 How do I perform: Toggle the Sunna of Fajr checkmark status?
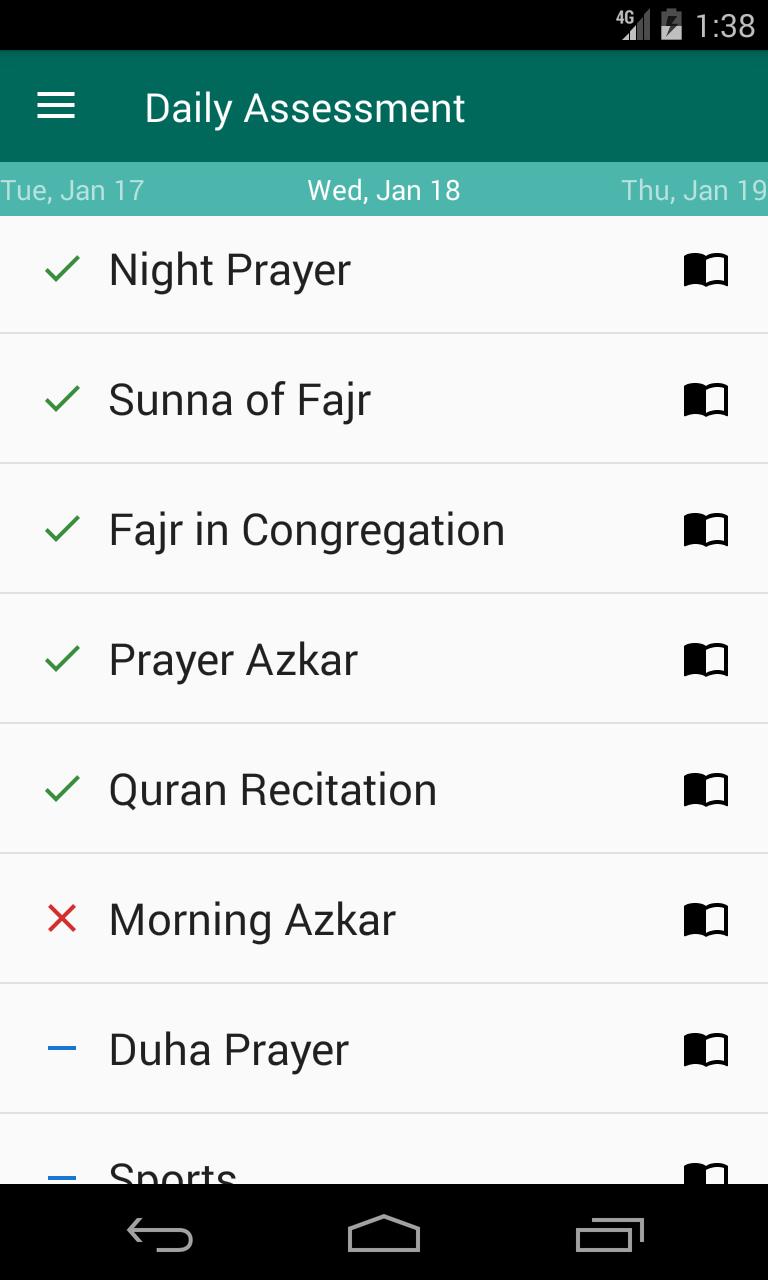tap(62, 399)
